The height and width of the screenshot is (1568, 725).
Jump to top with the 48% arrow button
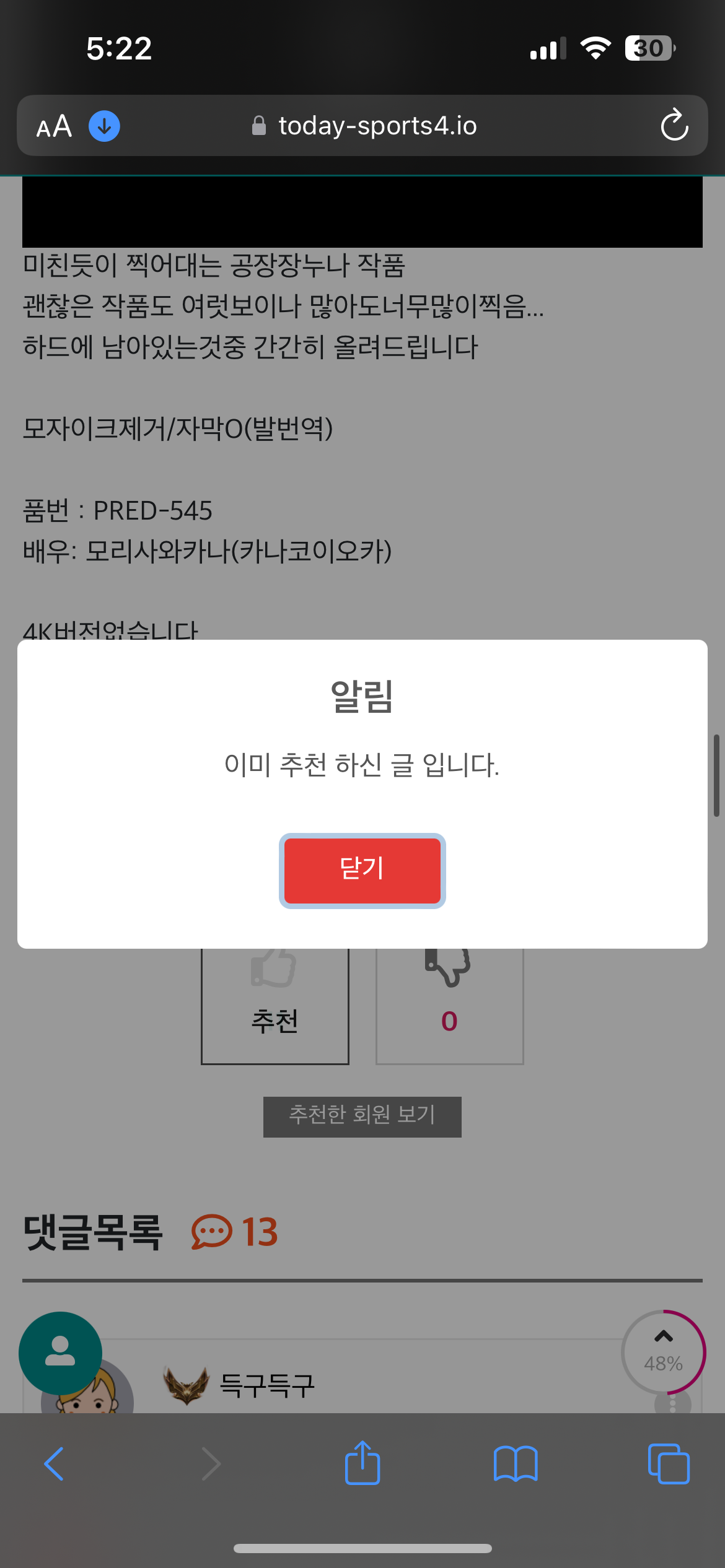click(663, 1352)
